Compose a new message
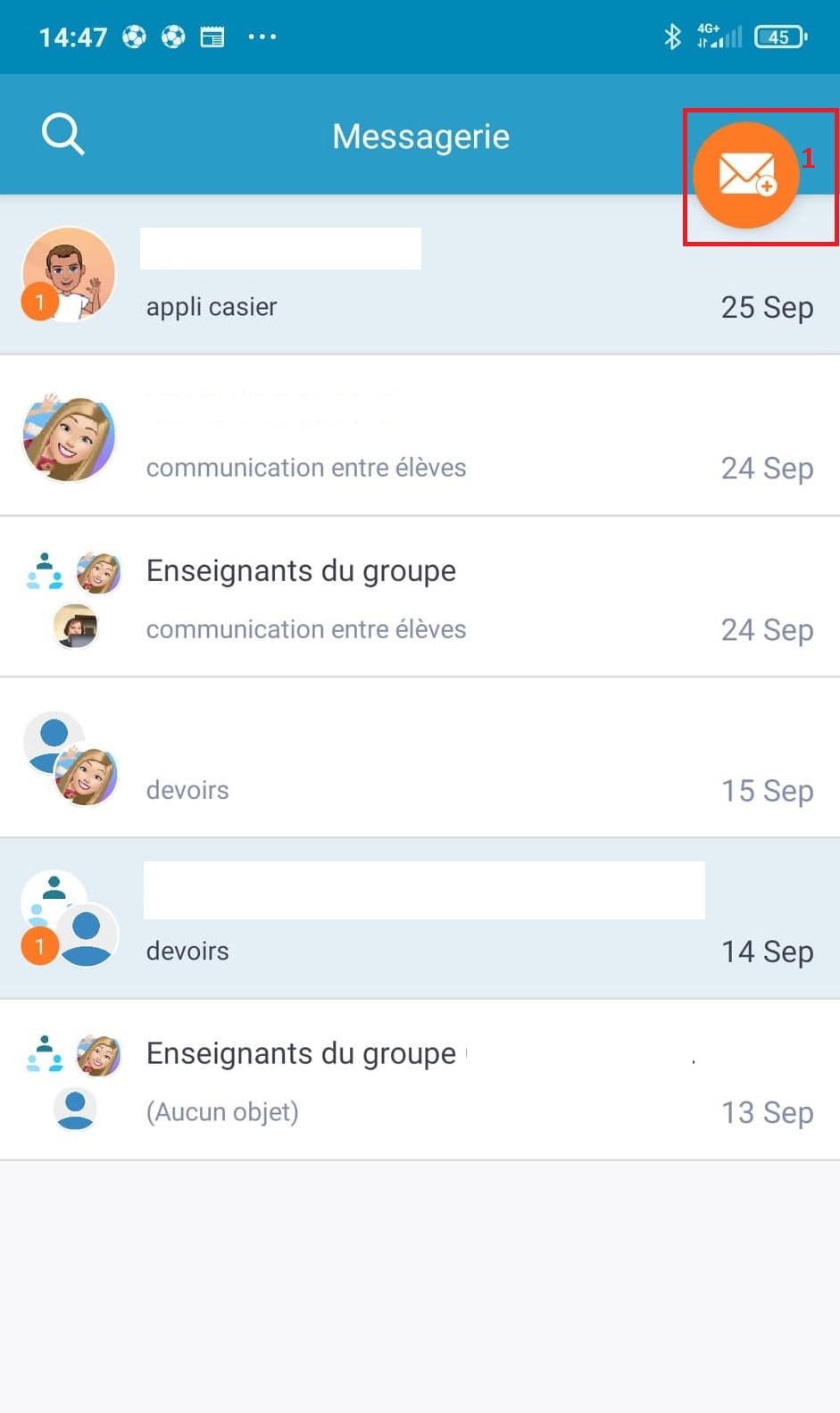The height and width of the screenshot is (1413, 840). point(745,175)
